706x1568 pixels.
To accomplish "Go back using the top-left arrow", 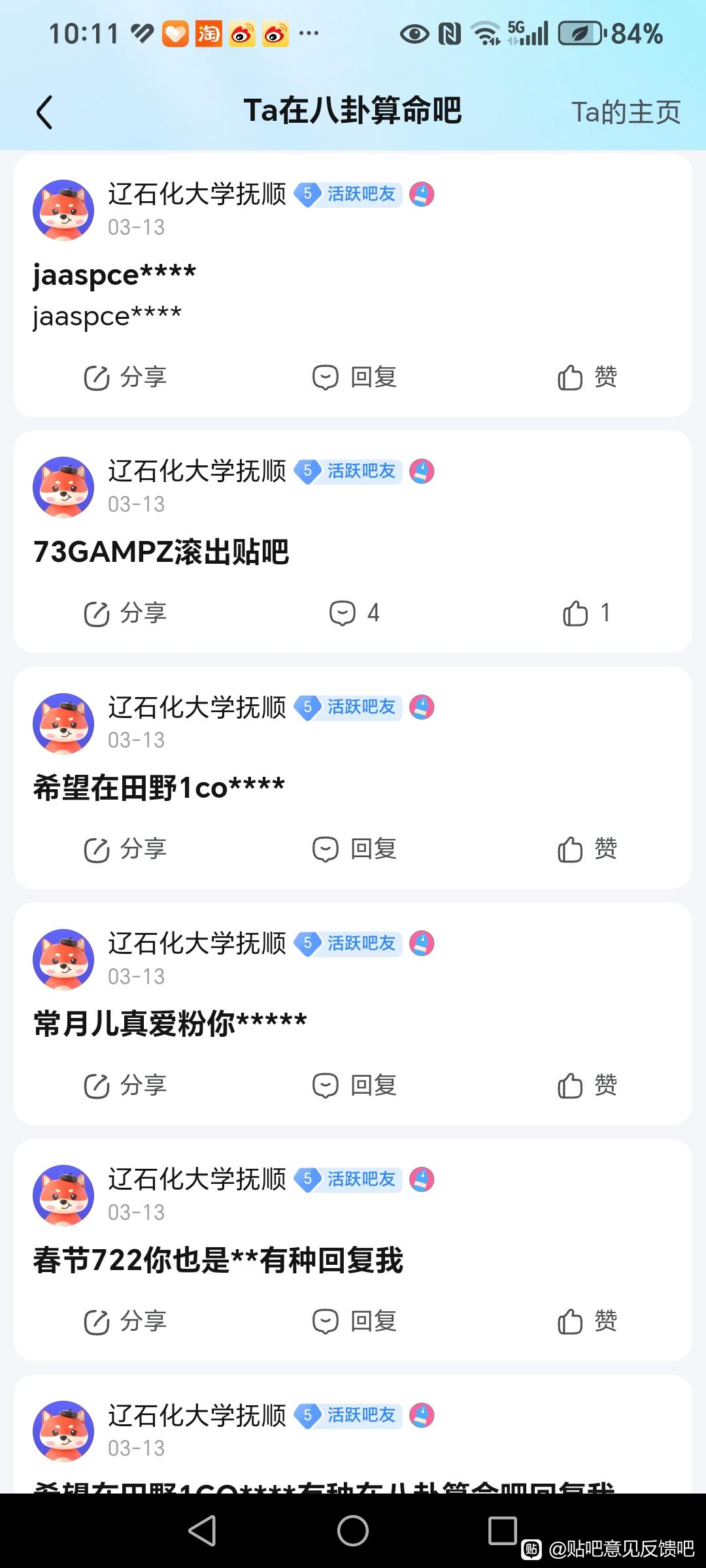I will tap(44, 112).
